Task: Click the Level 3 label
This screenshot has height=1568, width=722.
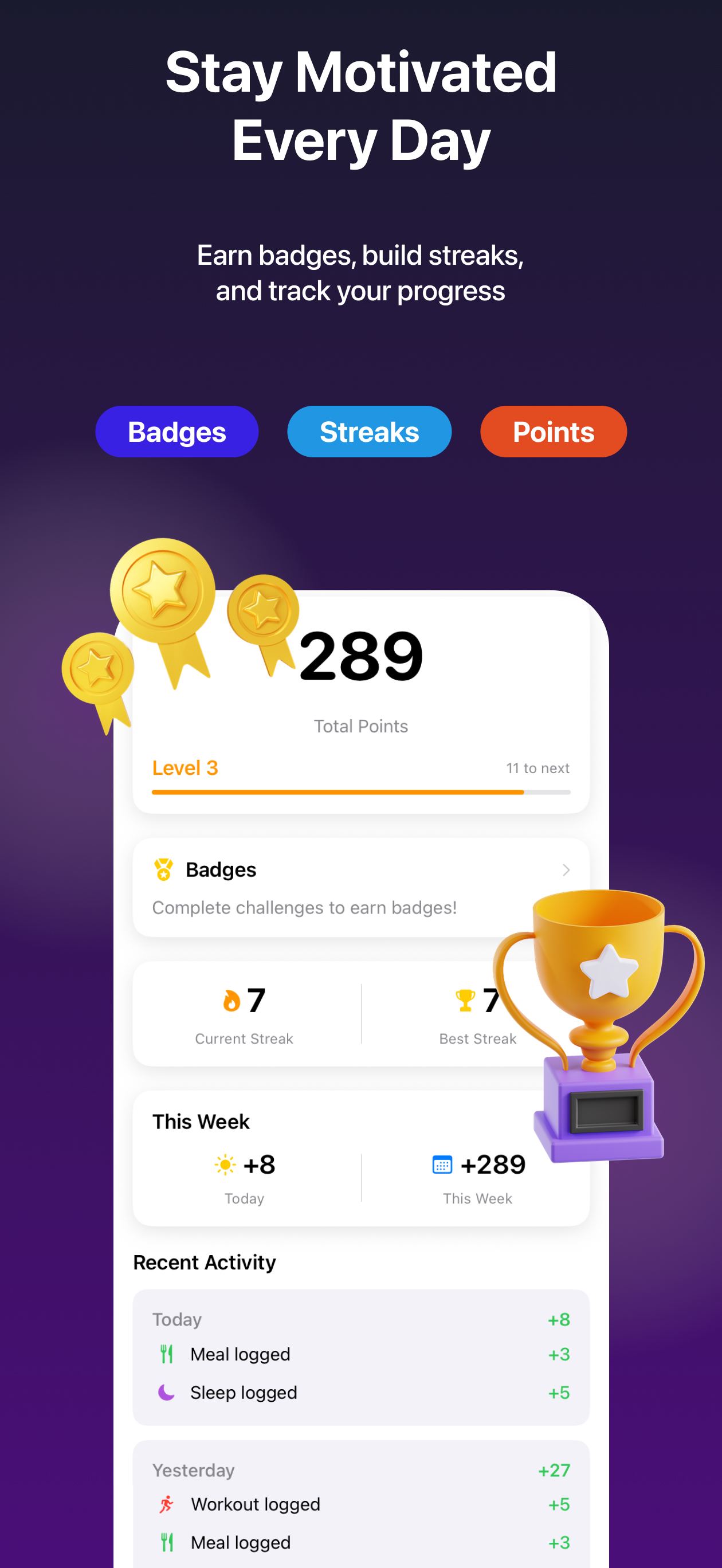Action: click(x=186, y=767)
